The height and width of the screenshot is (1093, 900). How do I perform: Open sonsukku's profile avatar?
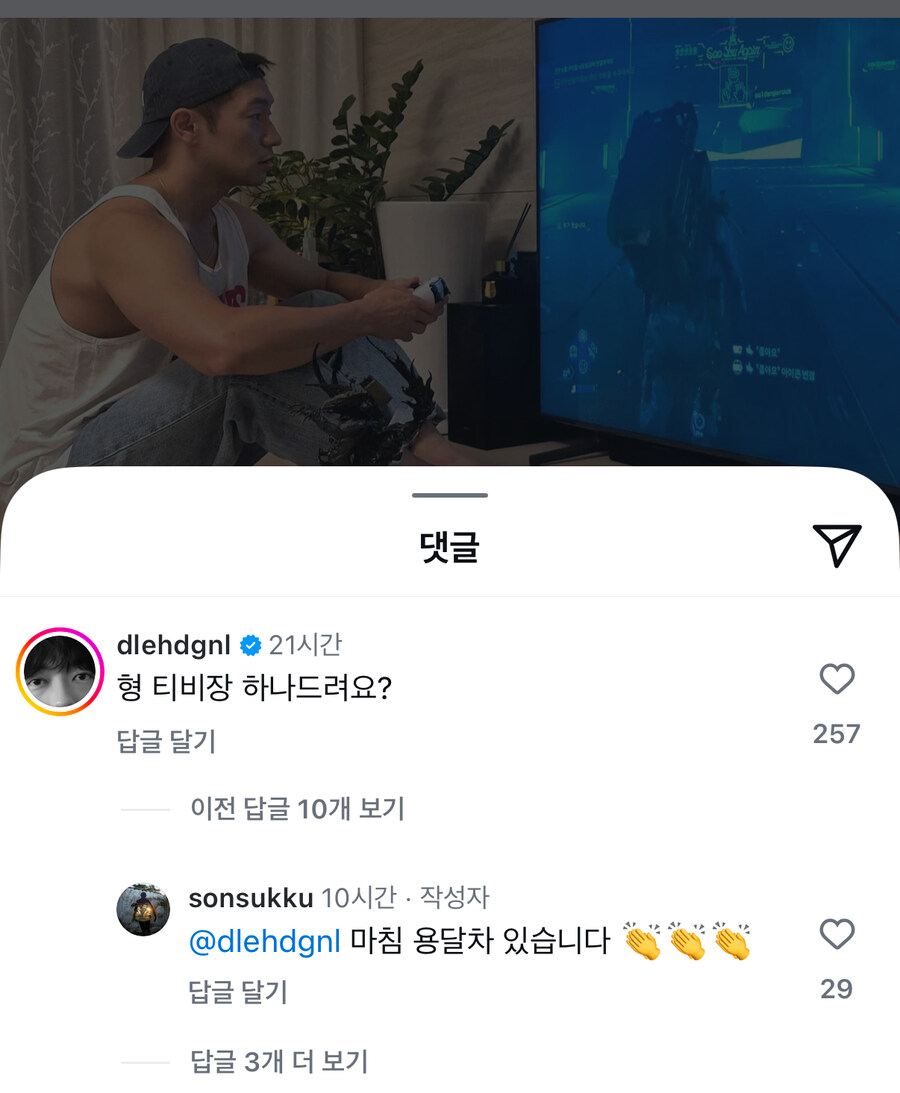pyautogui.click(x=143, y=910)
